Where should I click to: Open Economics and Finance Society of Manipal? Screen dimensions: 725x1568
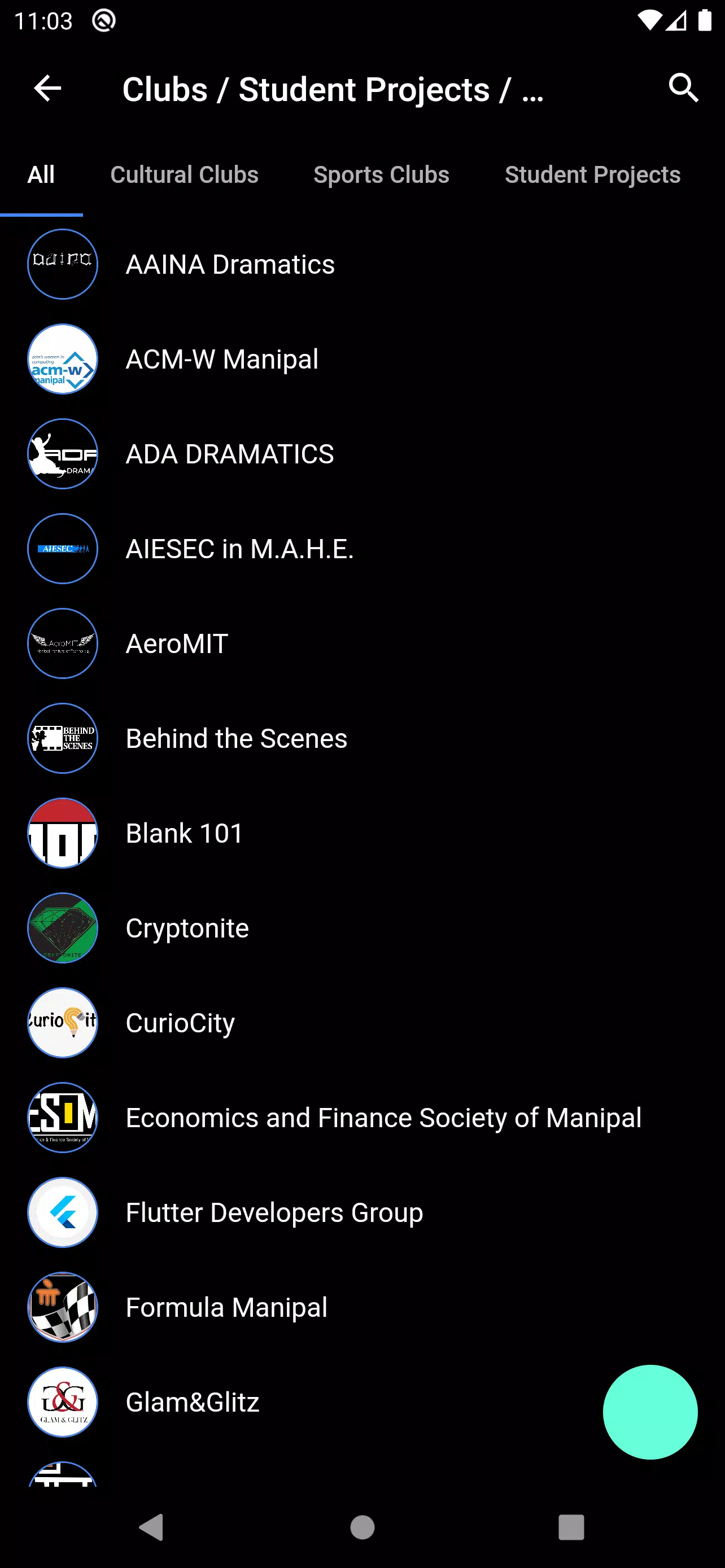(x=362, y=1118)
